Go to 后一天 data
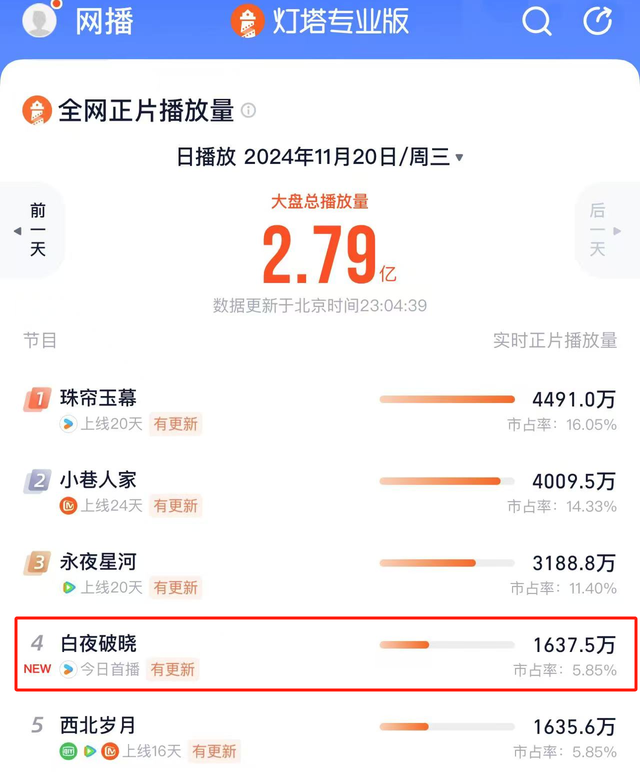This screenshot has height=781, width=640. [x=600, y=229]
